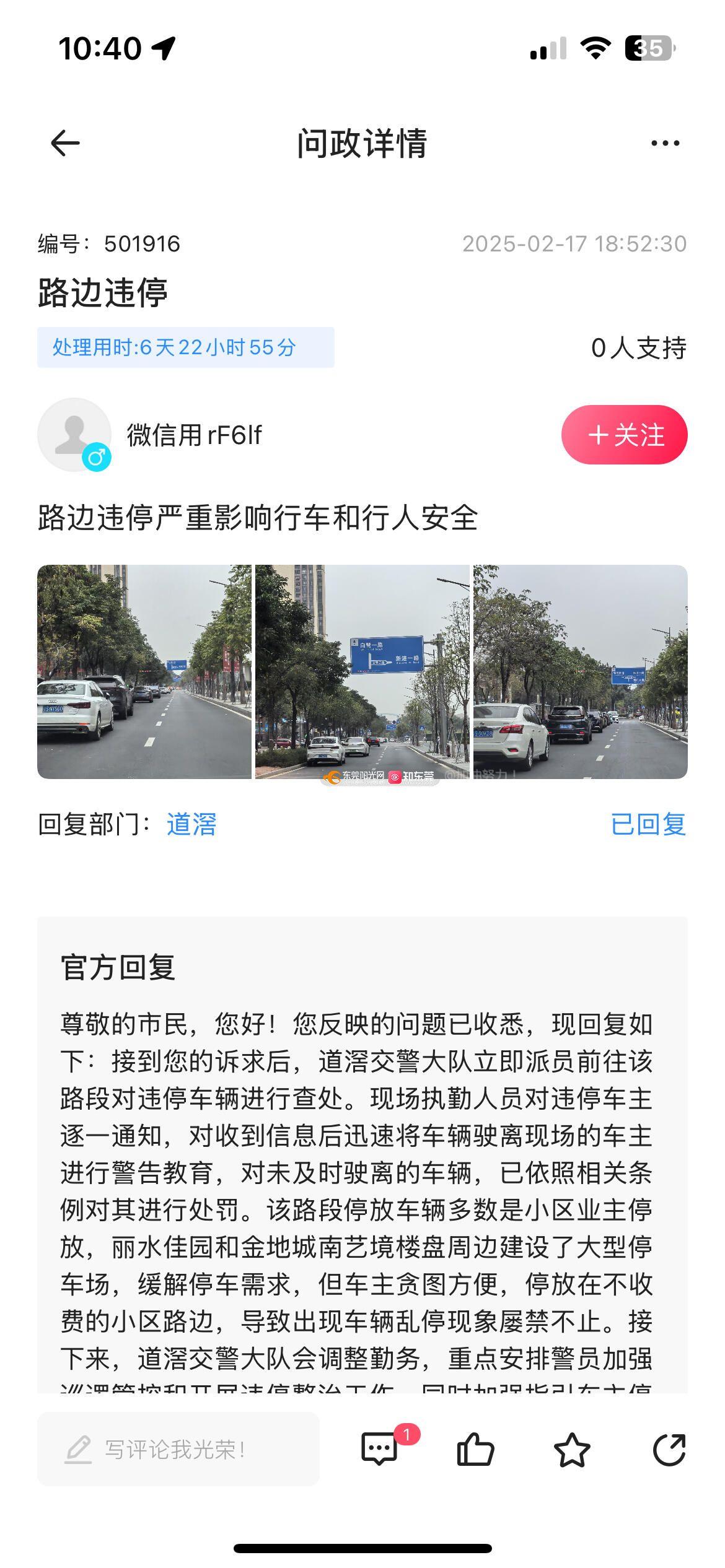View second photo showing the blue road sign

coord(362,672)
